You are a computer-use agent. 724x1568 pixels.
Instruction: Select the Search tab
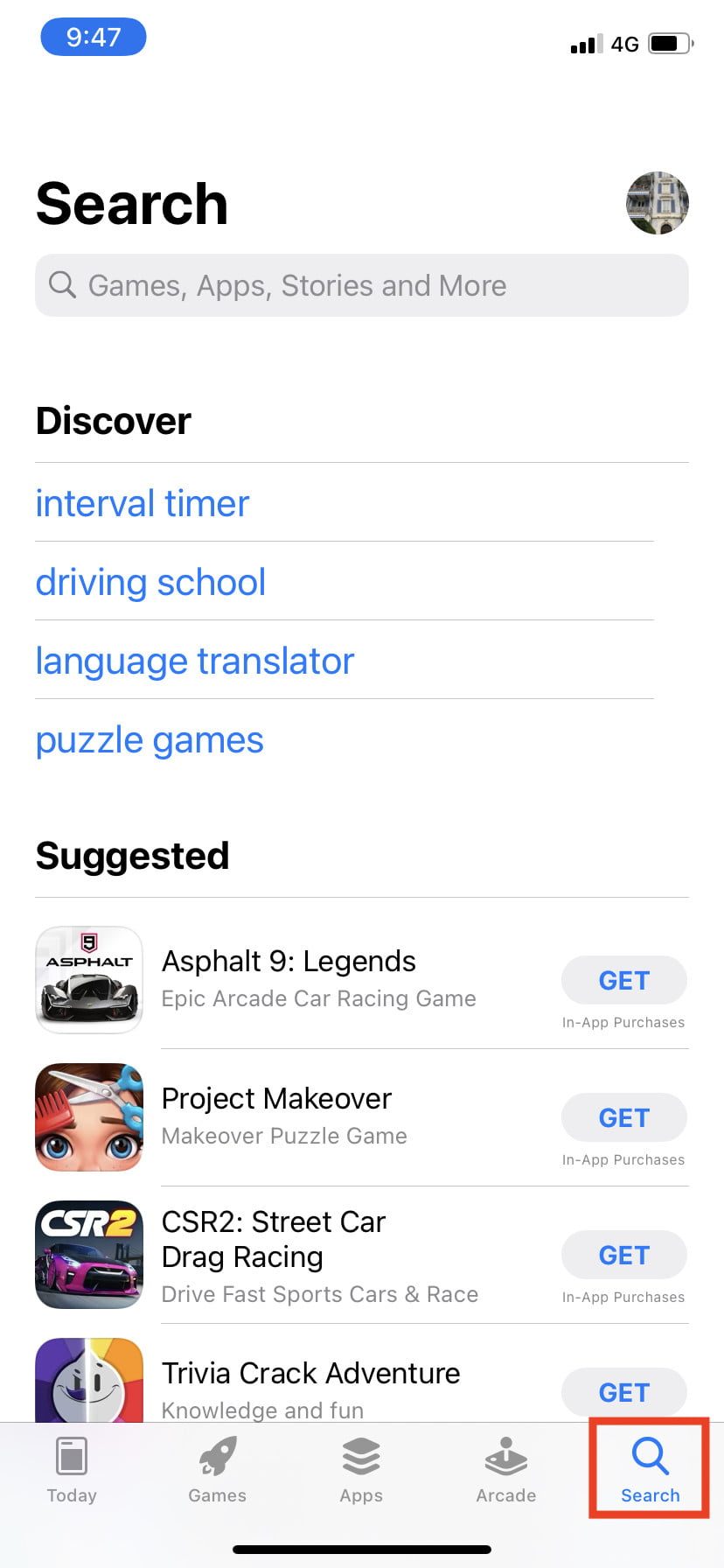click(650, 1472)
